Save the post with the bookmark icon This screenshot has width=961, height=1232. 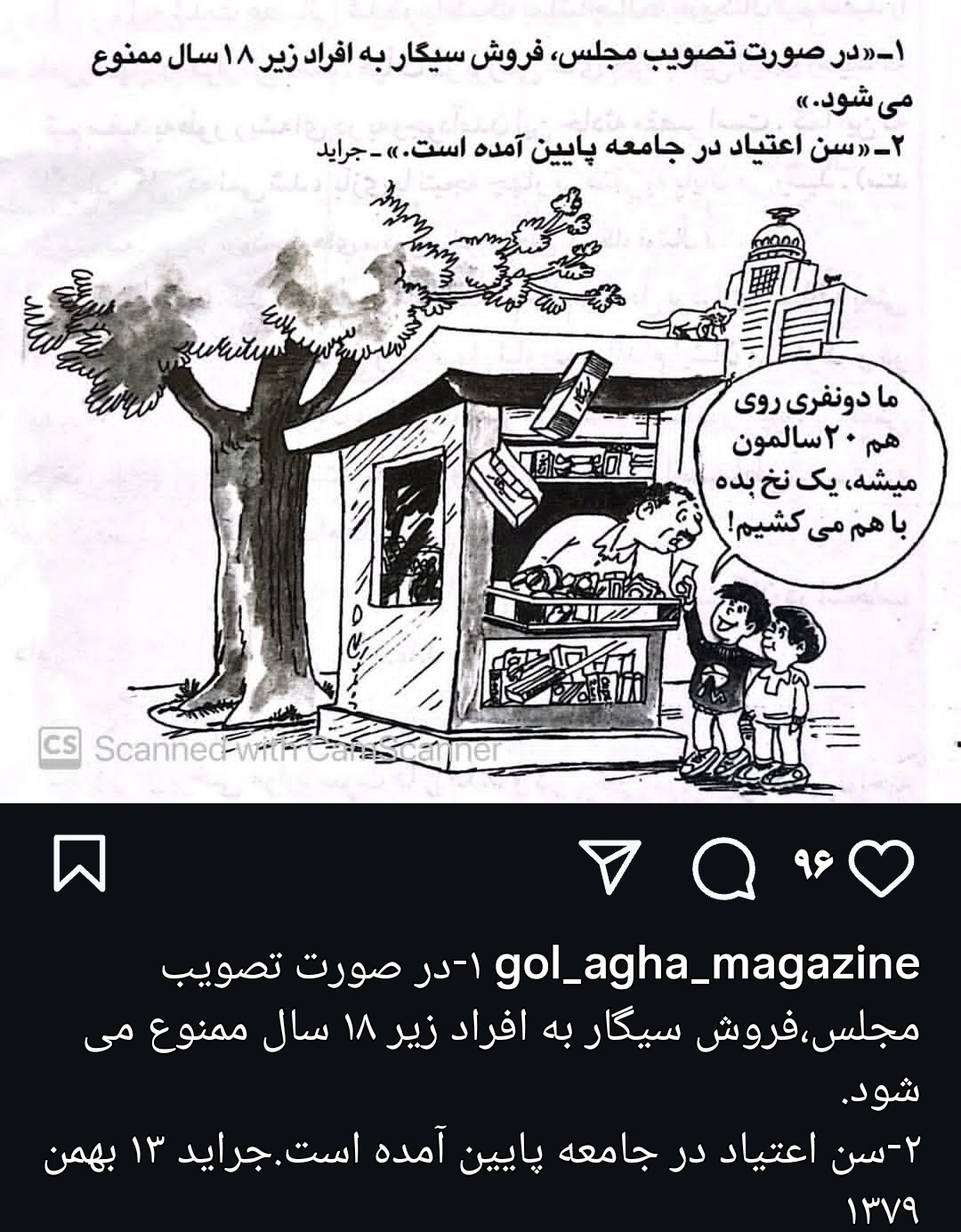[x=80, y=862]
